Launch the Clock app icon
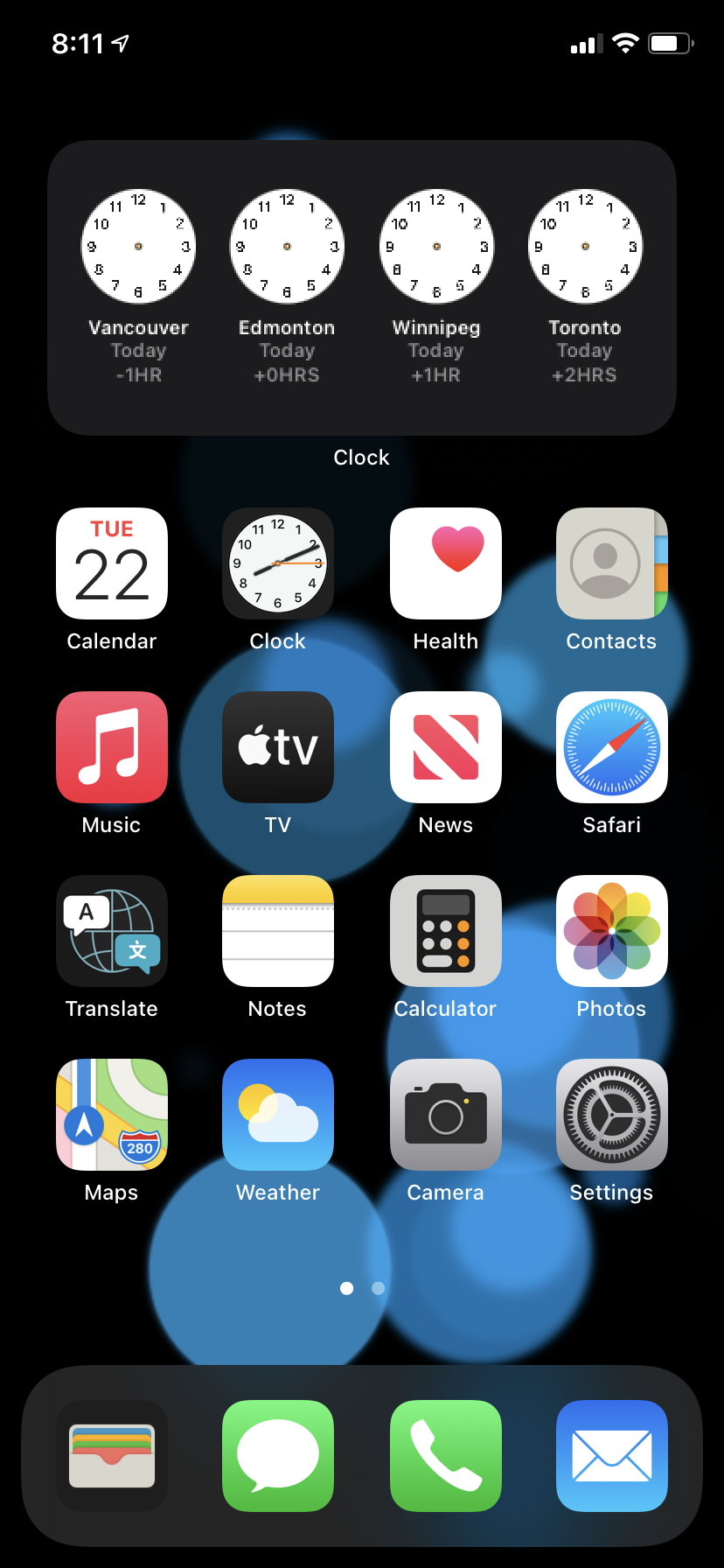The height and width of the screenshot is (1568, 724). click(278, 564)
